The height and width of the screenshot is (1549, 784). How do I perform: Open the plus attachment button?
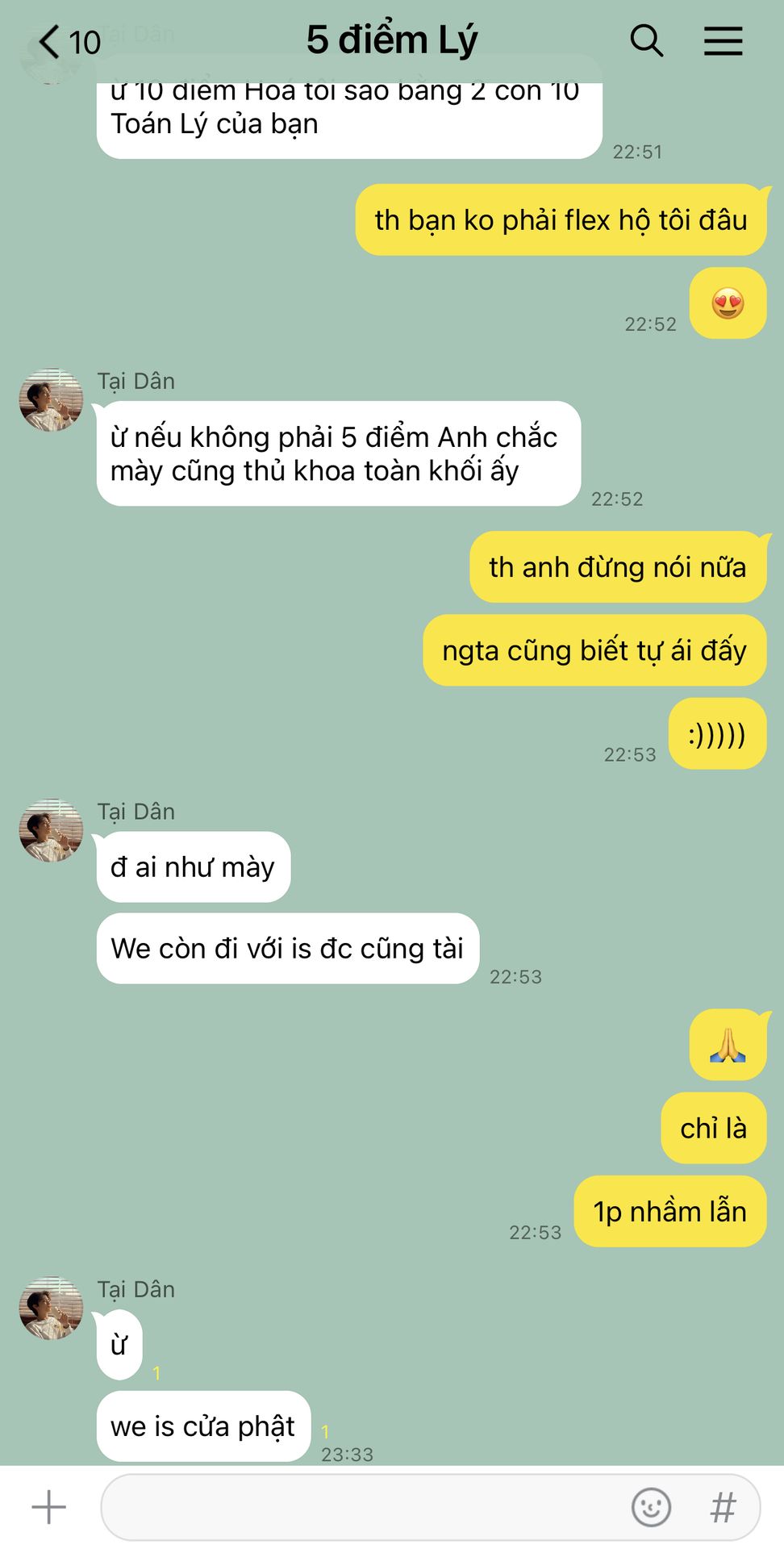tap(49, 1507)
